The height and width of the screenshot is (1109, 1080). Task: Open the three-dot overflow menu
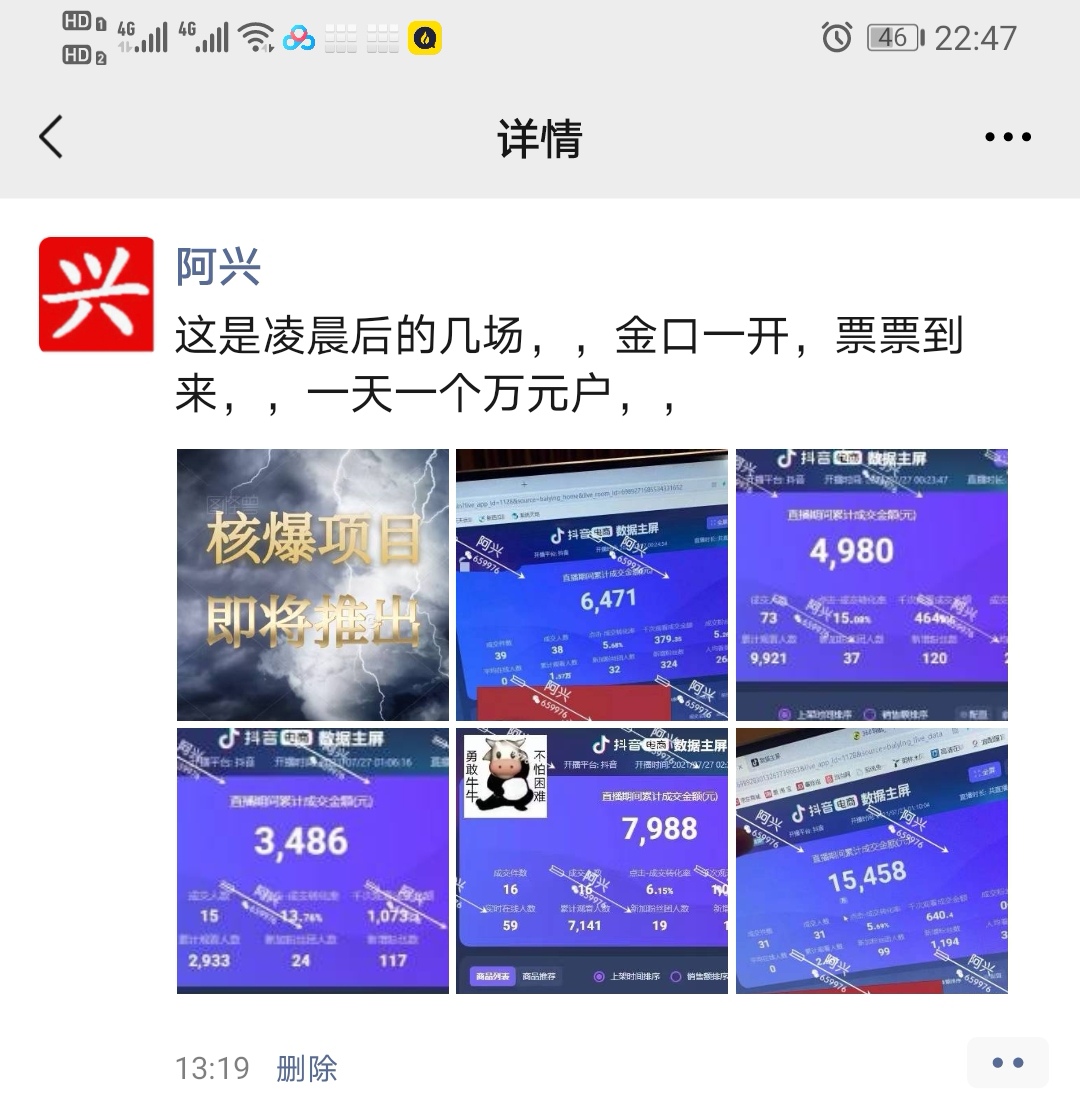[x=1007, y=137]
